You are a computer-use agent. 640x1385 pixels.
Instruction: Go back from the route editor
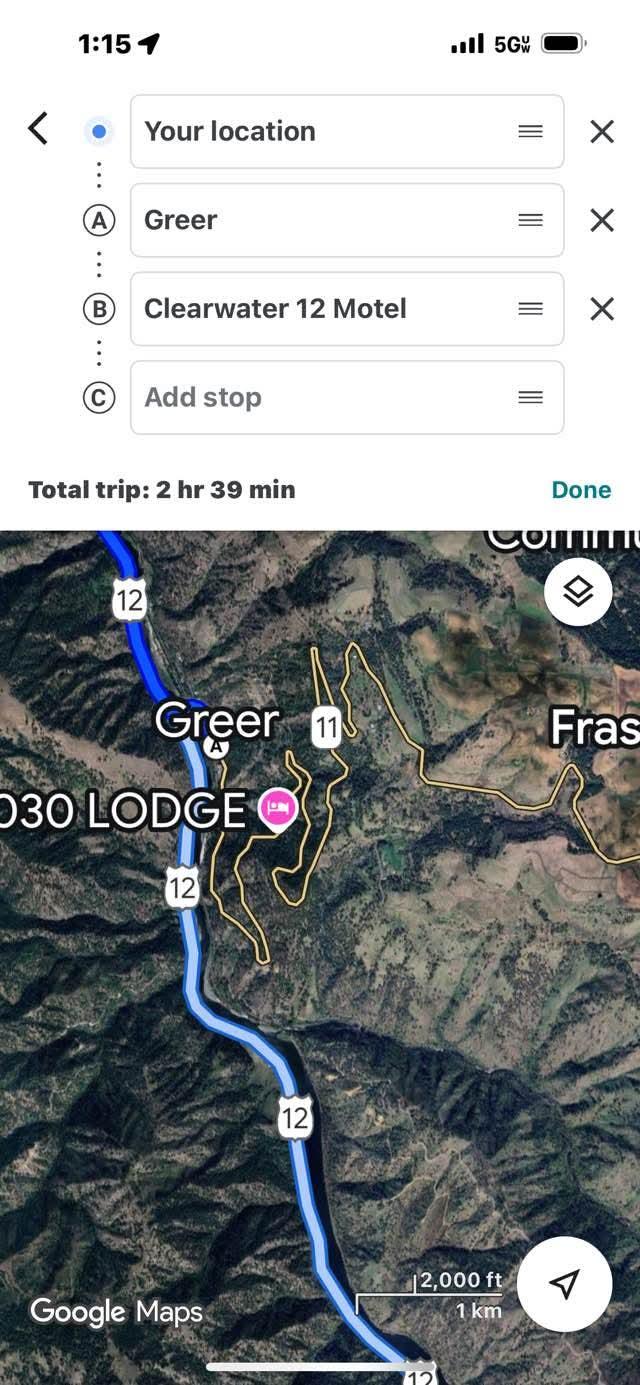(38, 129)
